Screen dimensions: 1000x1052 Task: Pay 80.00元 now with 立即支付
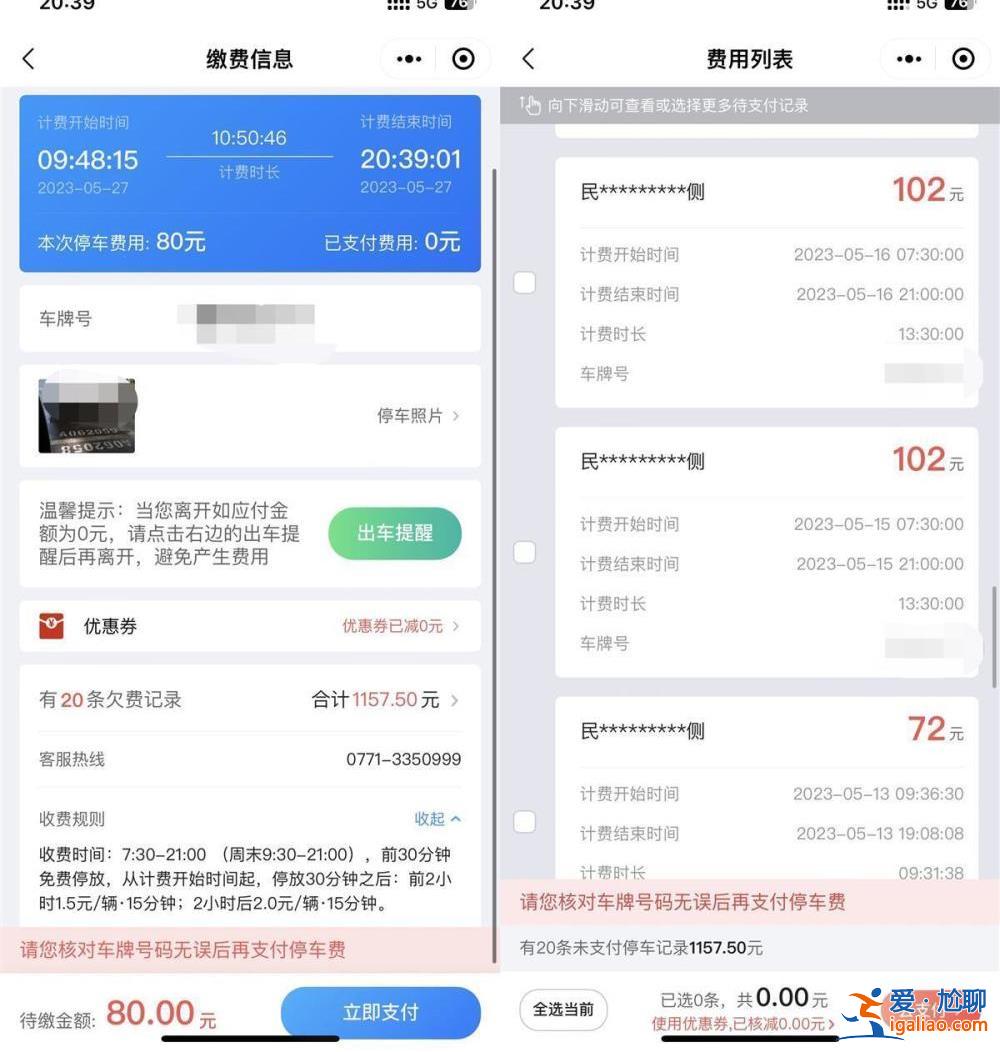[380, 1012]
